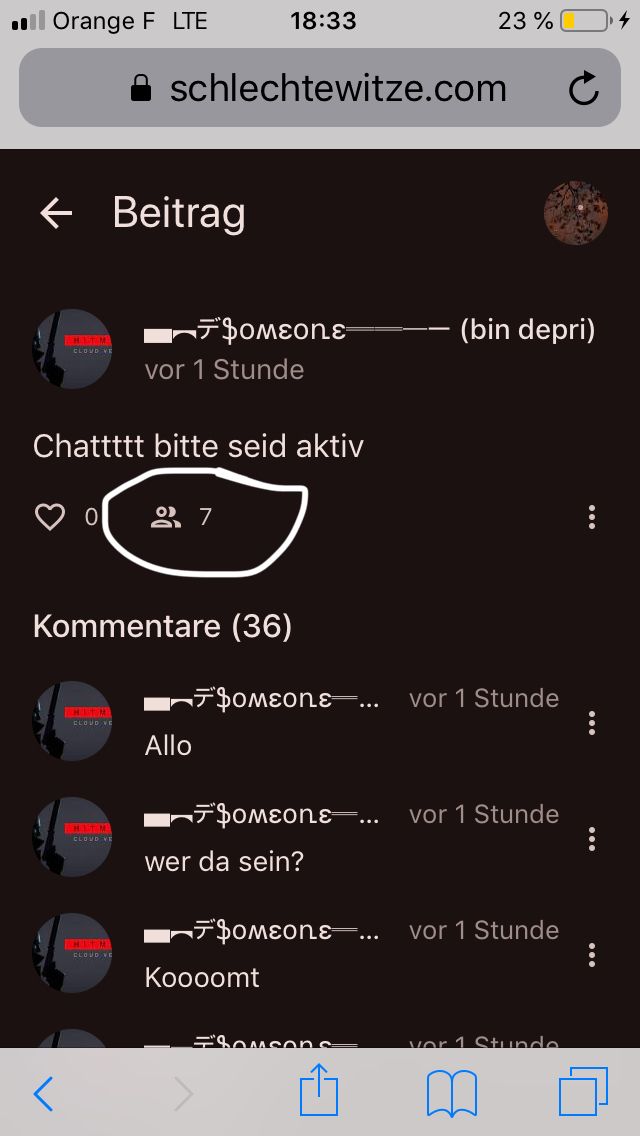
Task: Open options for the 'Koooomt' comment
Action: (x=592, y=954)
